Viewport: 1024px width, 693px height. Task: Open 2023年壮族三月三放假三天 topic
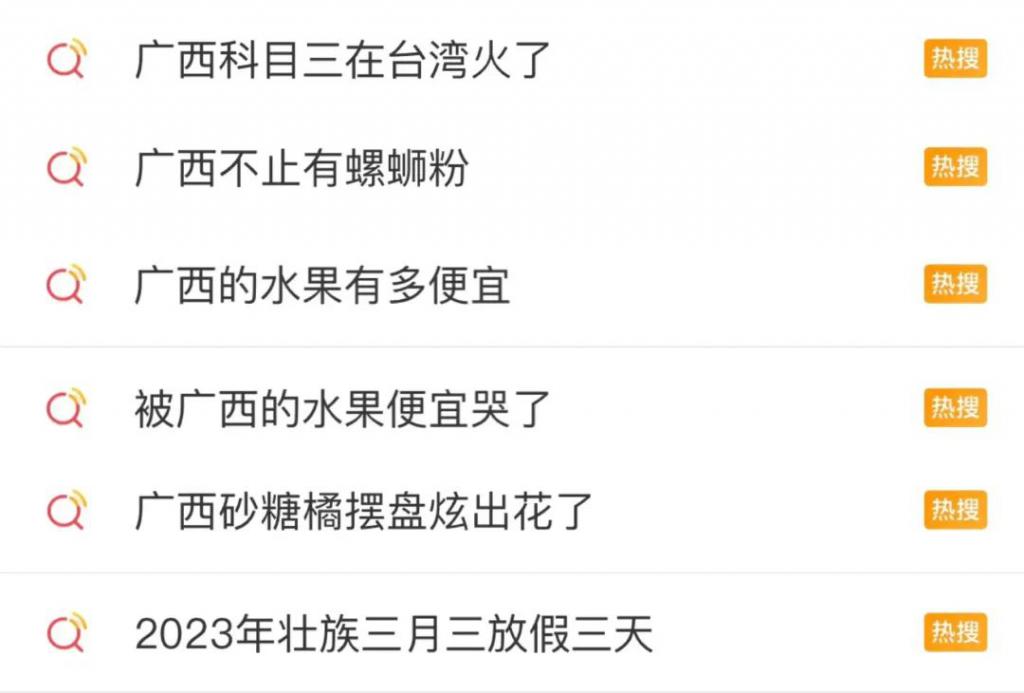(x=394, y=634)
